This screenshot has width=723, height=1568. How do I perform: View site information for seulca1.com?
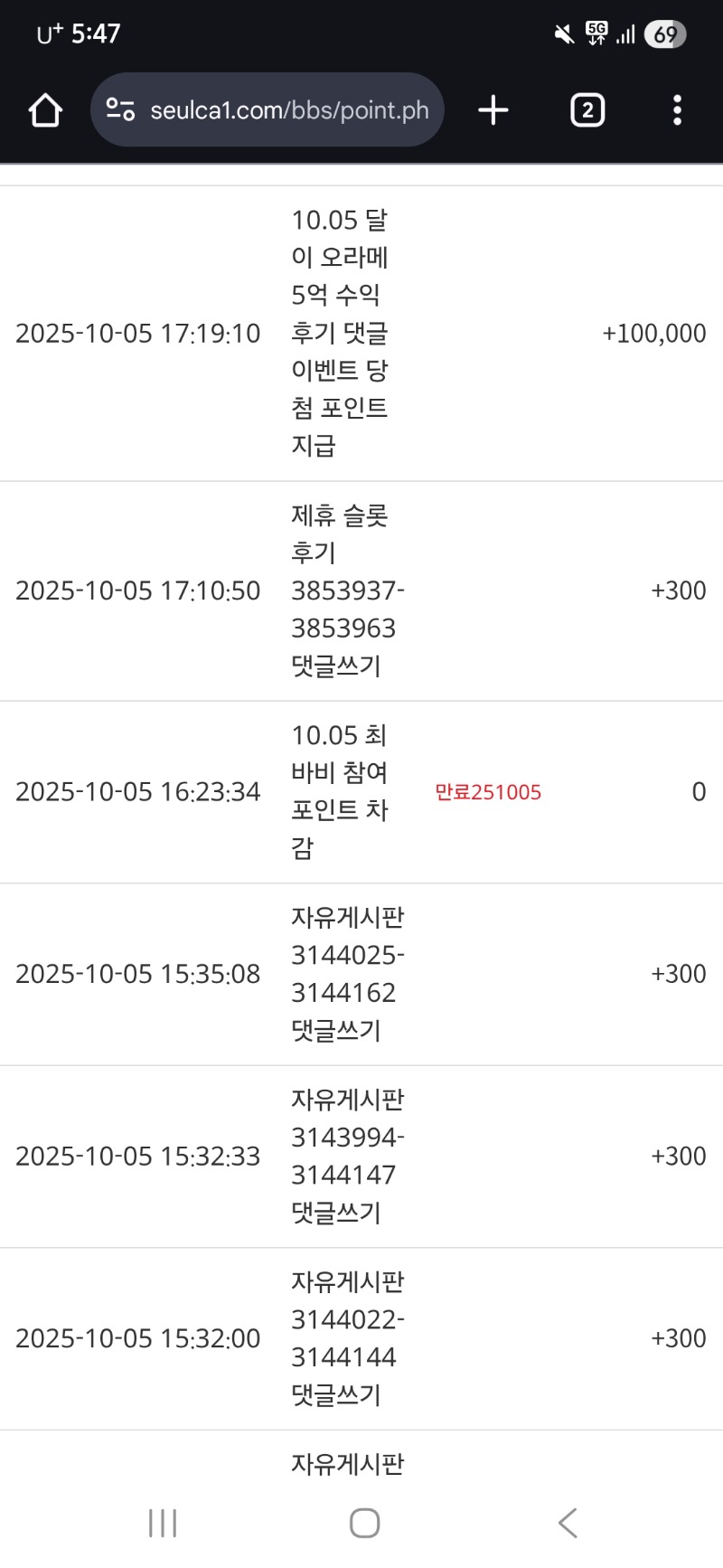tap(120, 110)
